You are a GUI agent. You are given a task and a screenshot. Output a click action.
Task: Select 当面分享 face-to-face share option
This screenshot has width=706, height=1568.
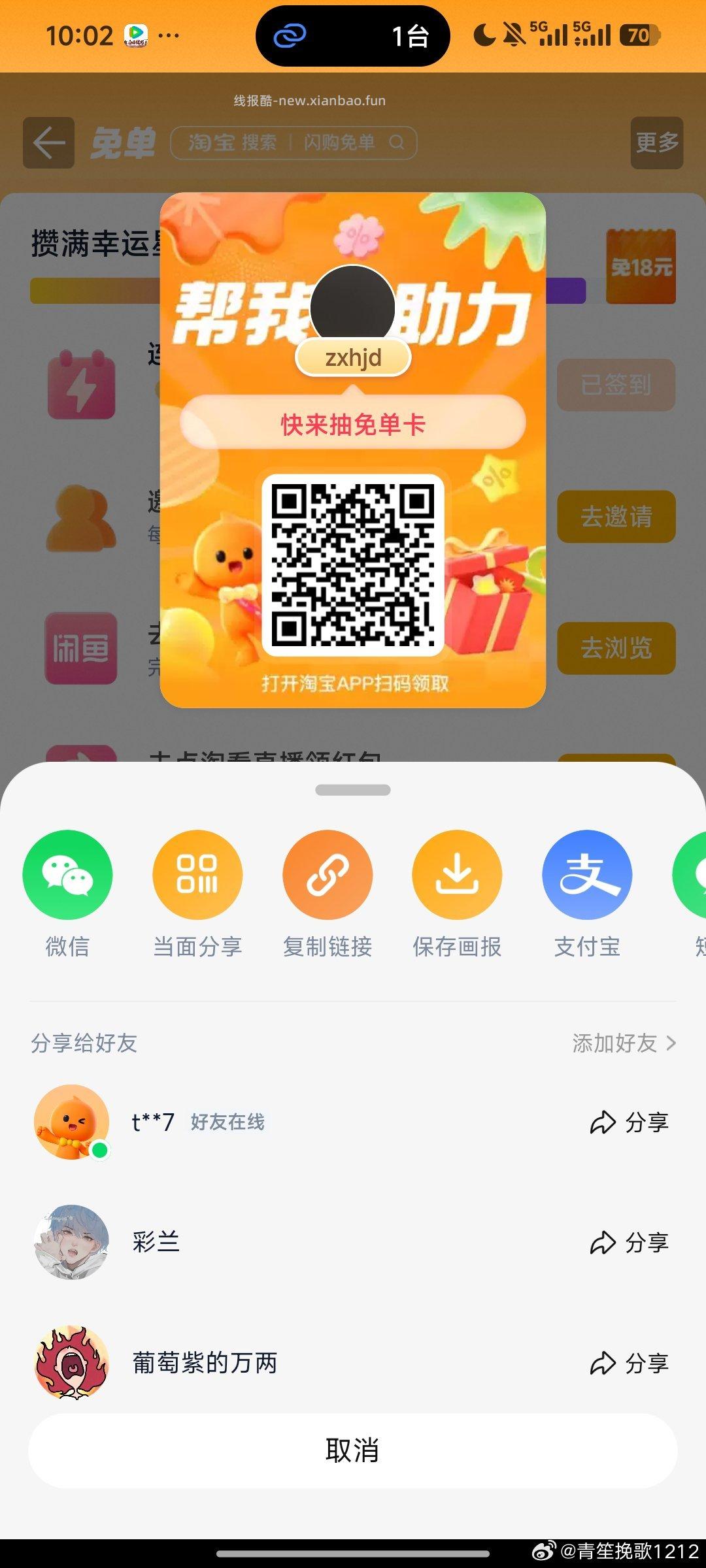click(x=197, y=875)
